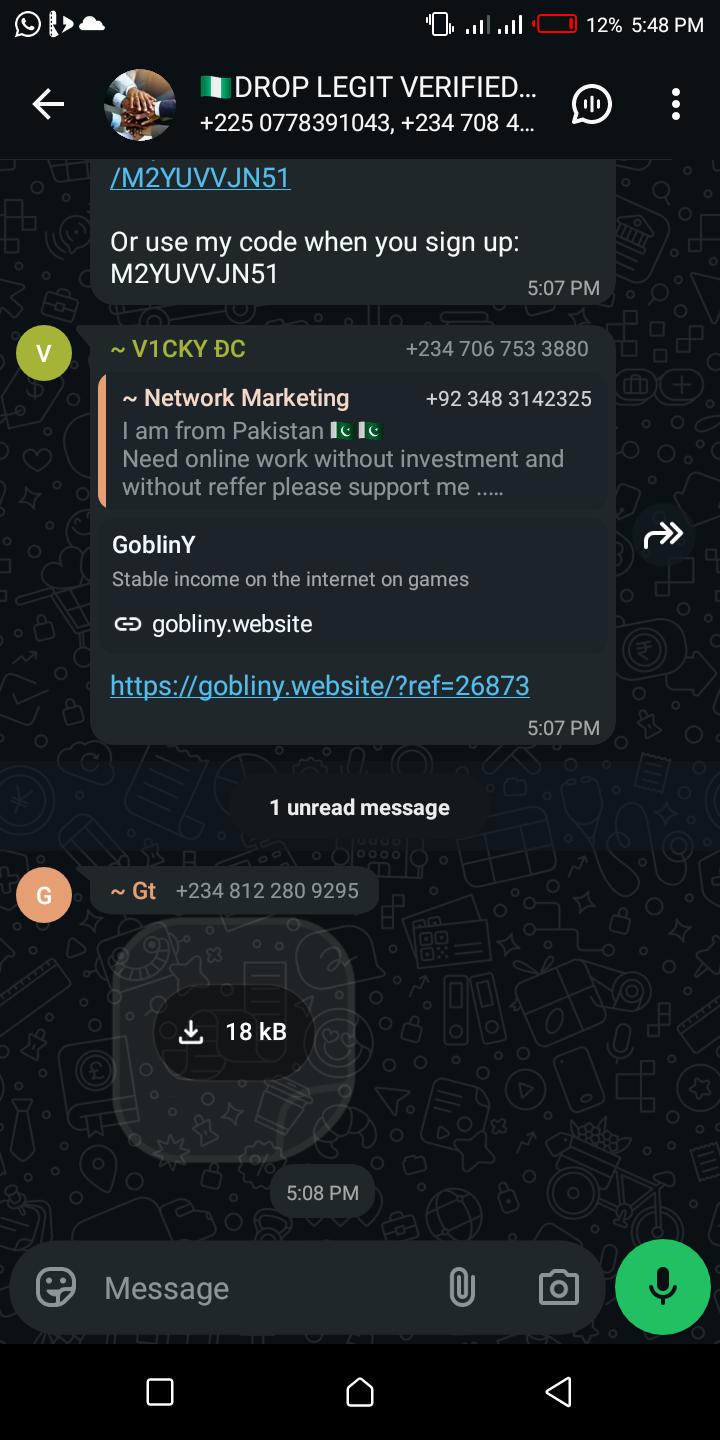Open the emoji and sticker picker
Viewport: 720px width, 1440px height.
coord(56,1288)
